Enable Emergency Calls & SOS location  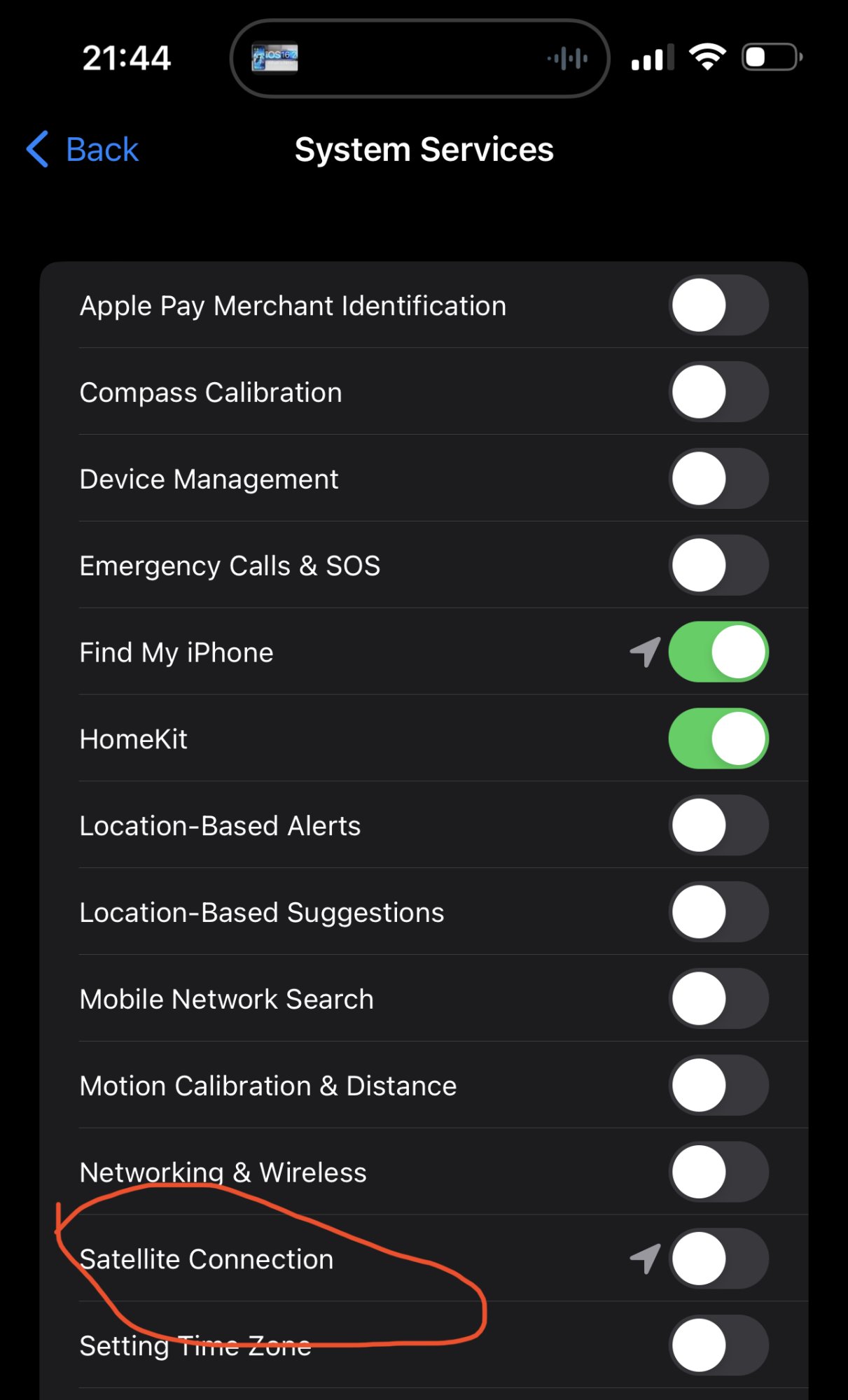point(718,565)
